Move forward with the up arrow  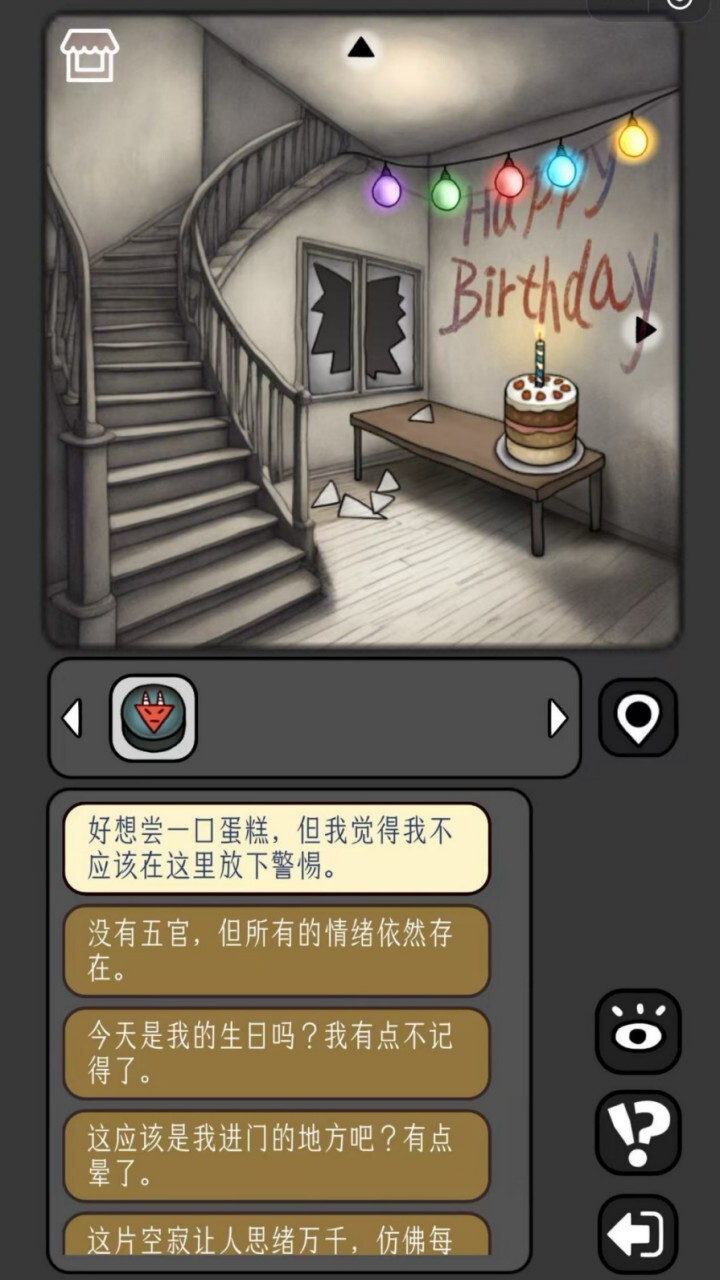[x=361, y=47]
